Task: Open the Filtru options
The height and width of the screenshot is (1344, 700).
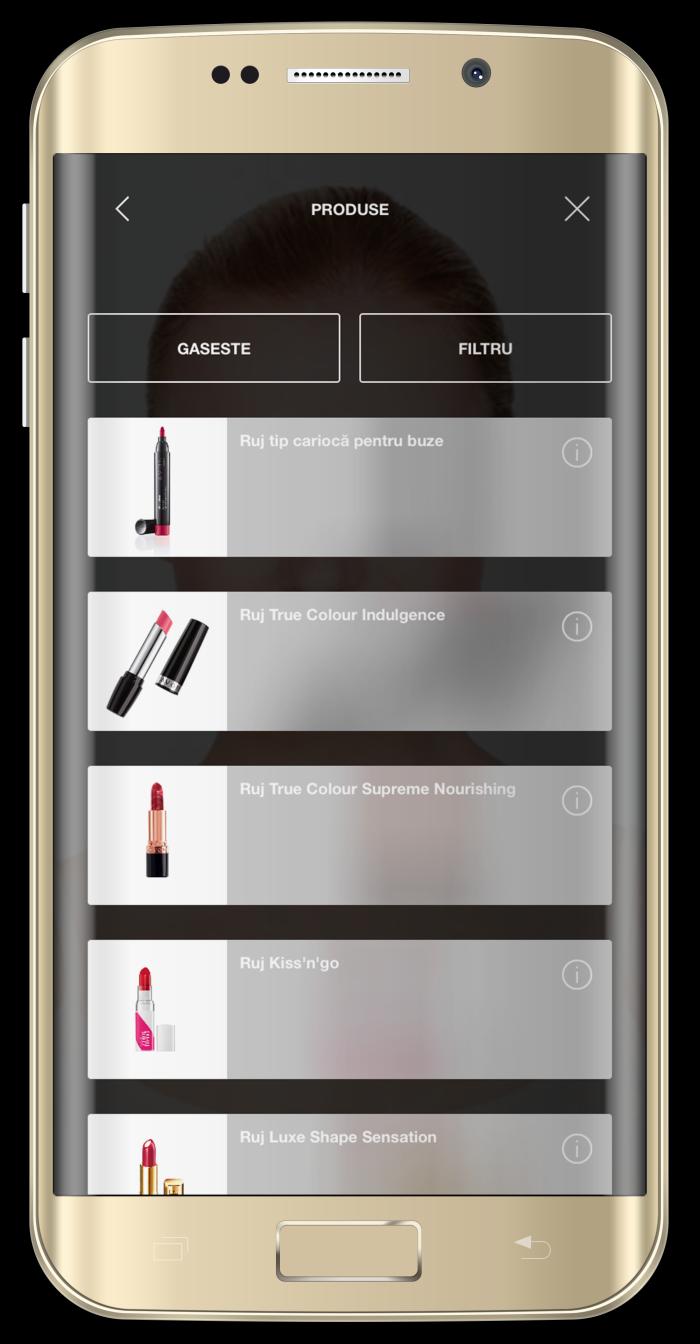Action: point(485,348)
